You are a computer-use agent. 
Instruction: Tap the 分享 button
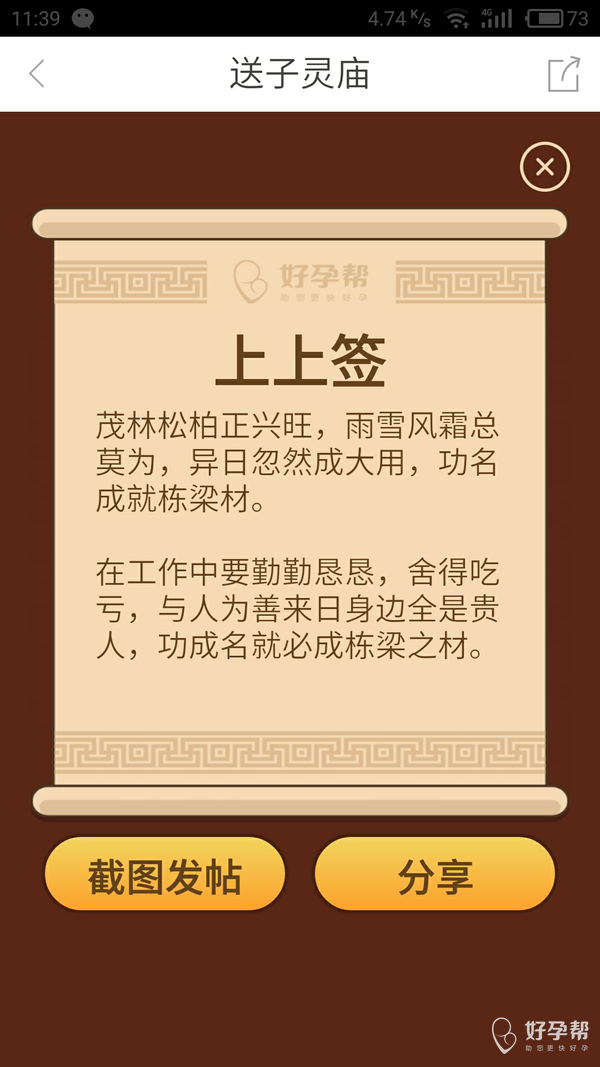435,874
